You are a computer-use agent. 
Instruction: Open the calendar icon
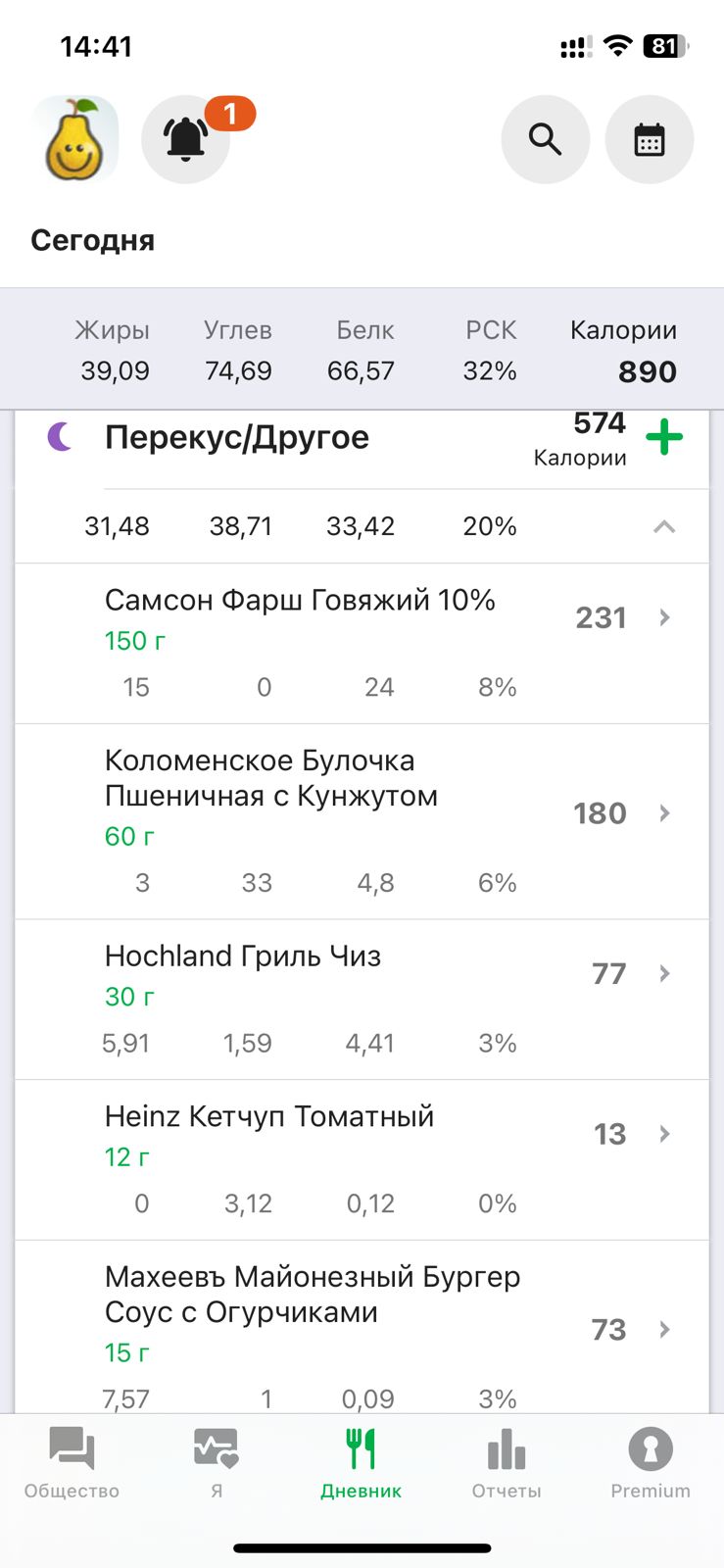tap(650, 139)
